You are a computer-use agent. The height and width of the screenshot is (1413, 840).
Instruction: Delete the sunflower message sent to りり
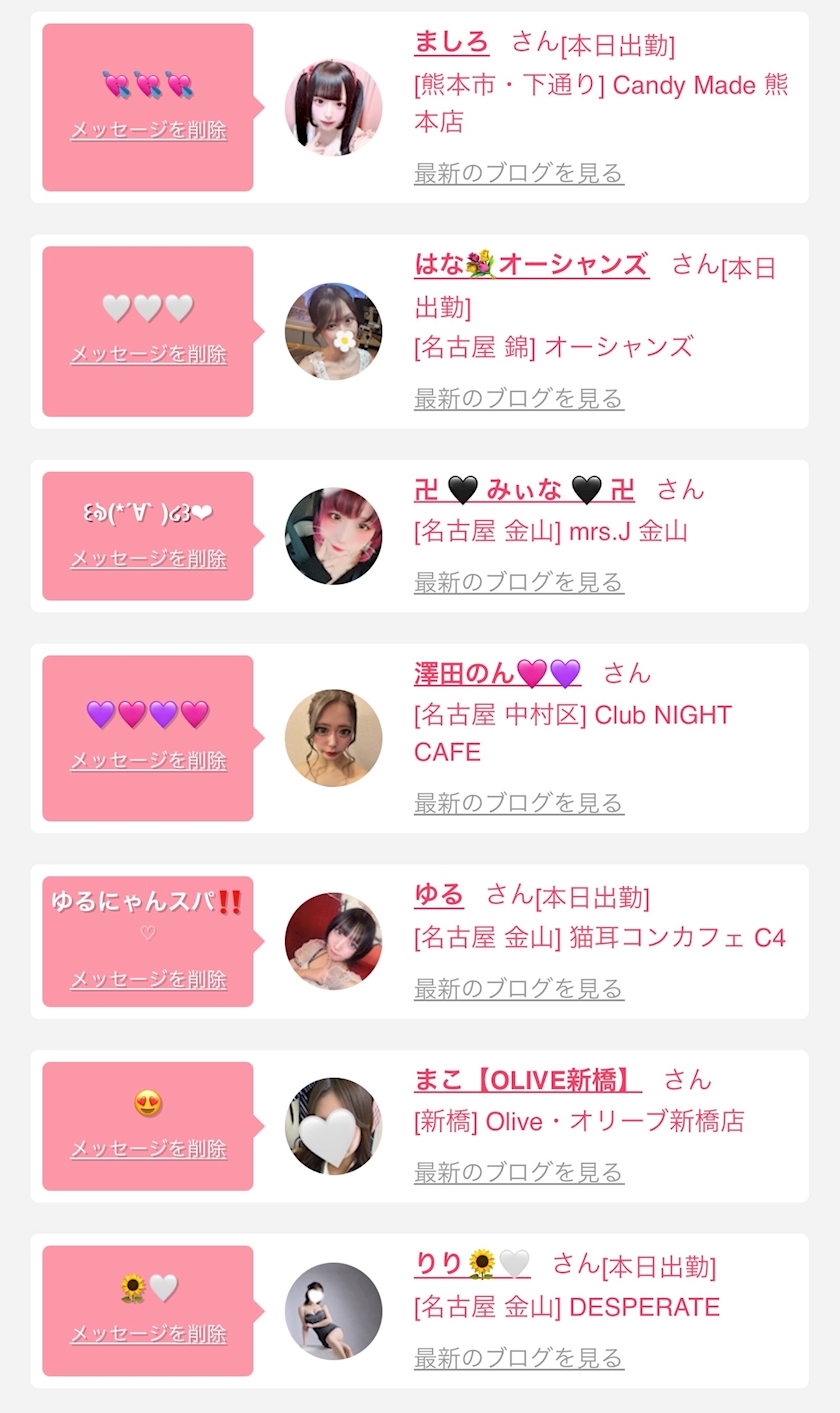click(x=148, y=1334)
